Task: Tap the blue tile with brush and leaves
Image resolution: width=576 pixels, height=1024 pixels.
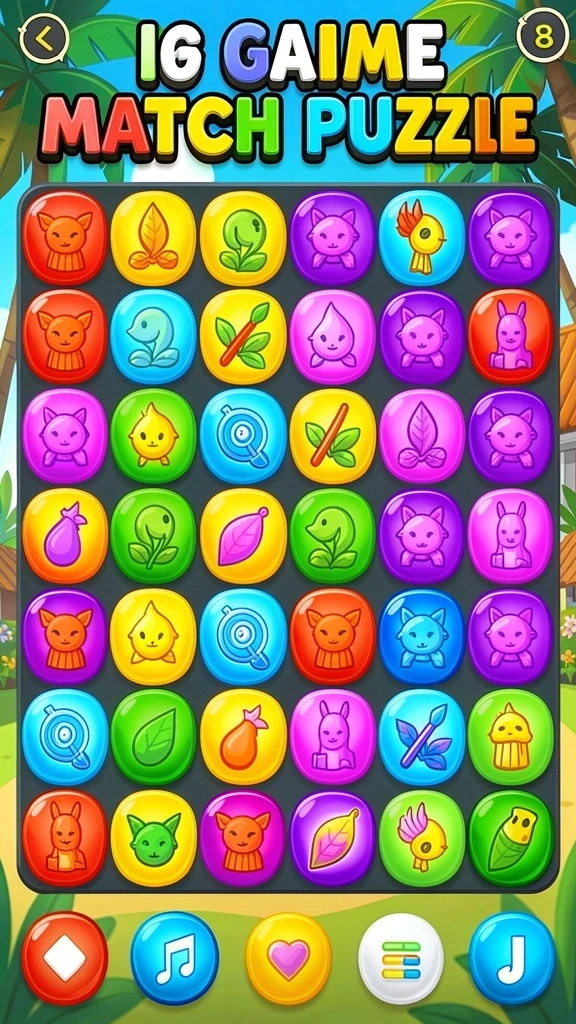Action: tap(422, 737)
